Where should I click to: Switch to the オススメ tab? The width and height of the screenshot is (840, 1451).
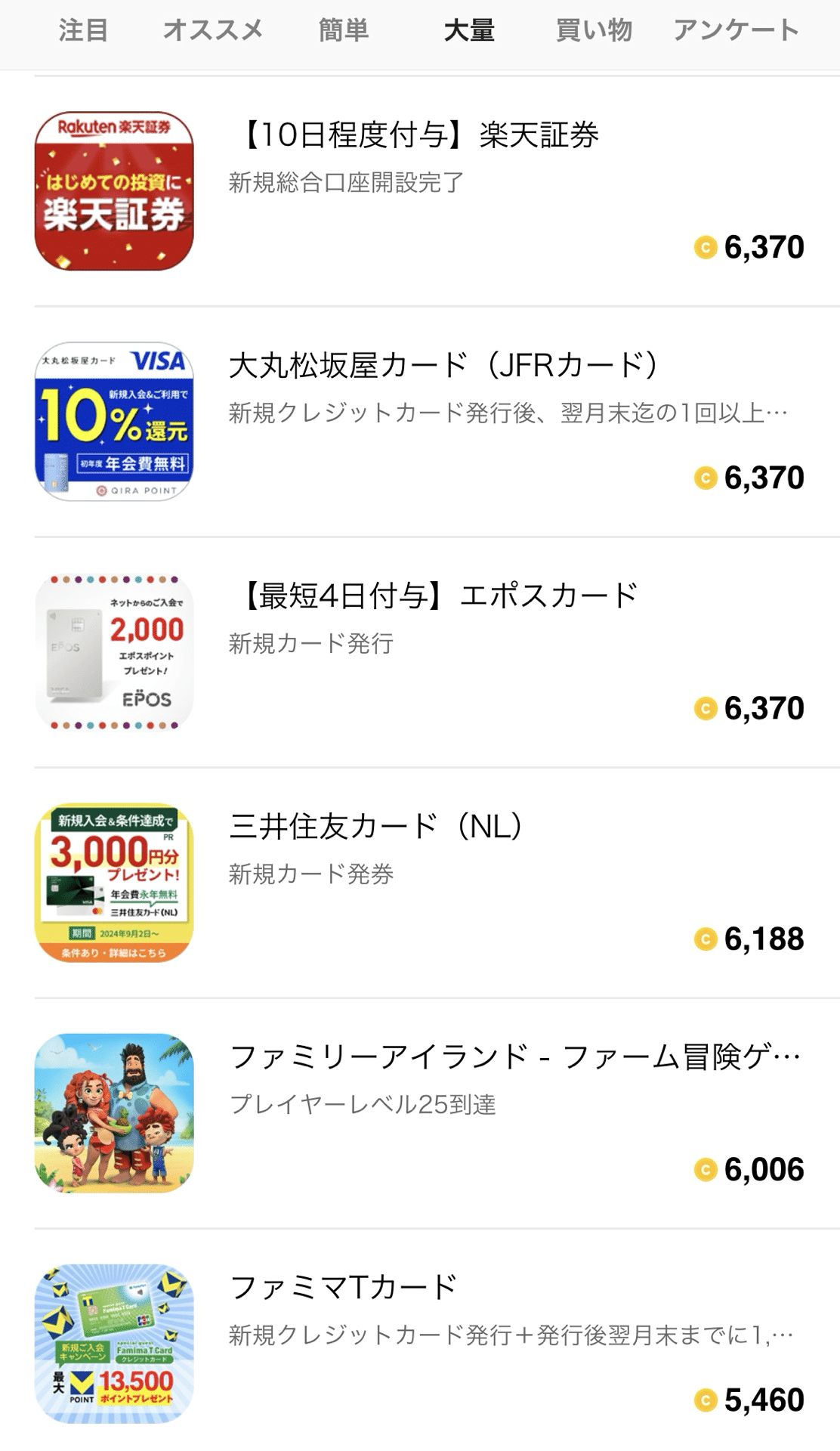coord(213,31)
